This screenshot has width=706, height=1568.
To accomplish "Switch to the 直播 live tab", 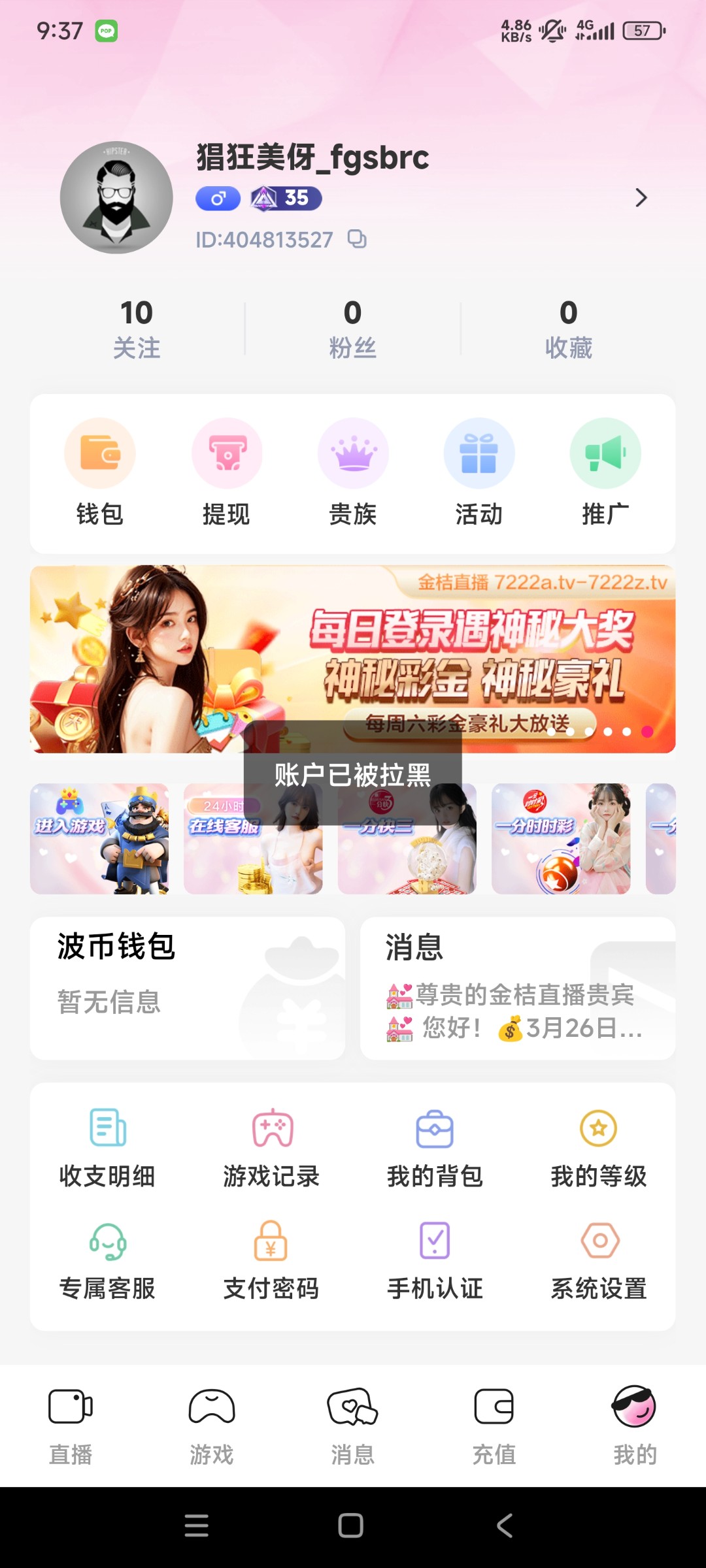I will [71, 1426].
